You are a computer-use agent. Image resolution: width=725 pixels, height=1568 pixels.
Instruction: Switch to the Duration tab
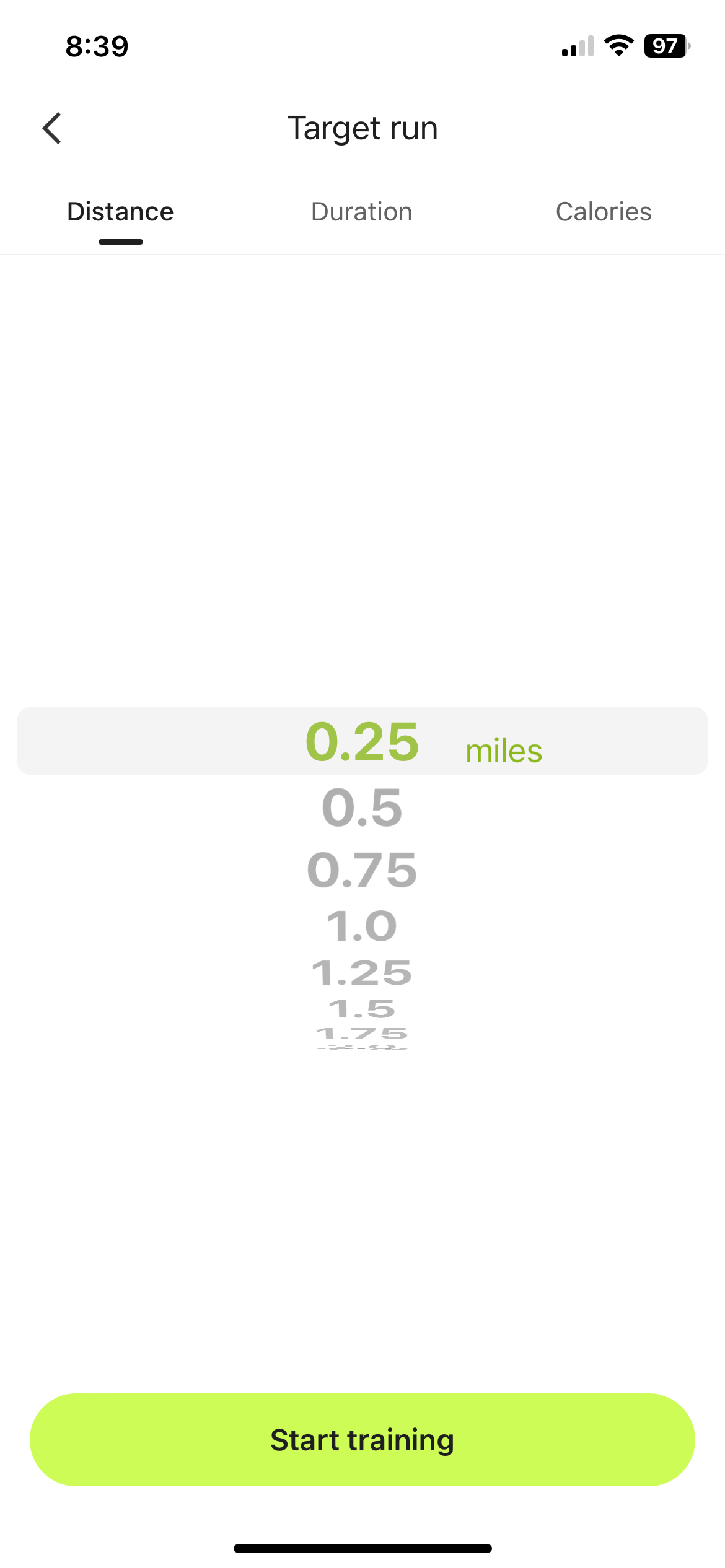point(362,212)
